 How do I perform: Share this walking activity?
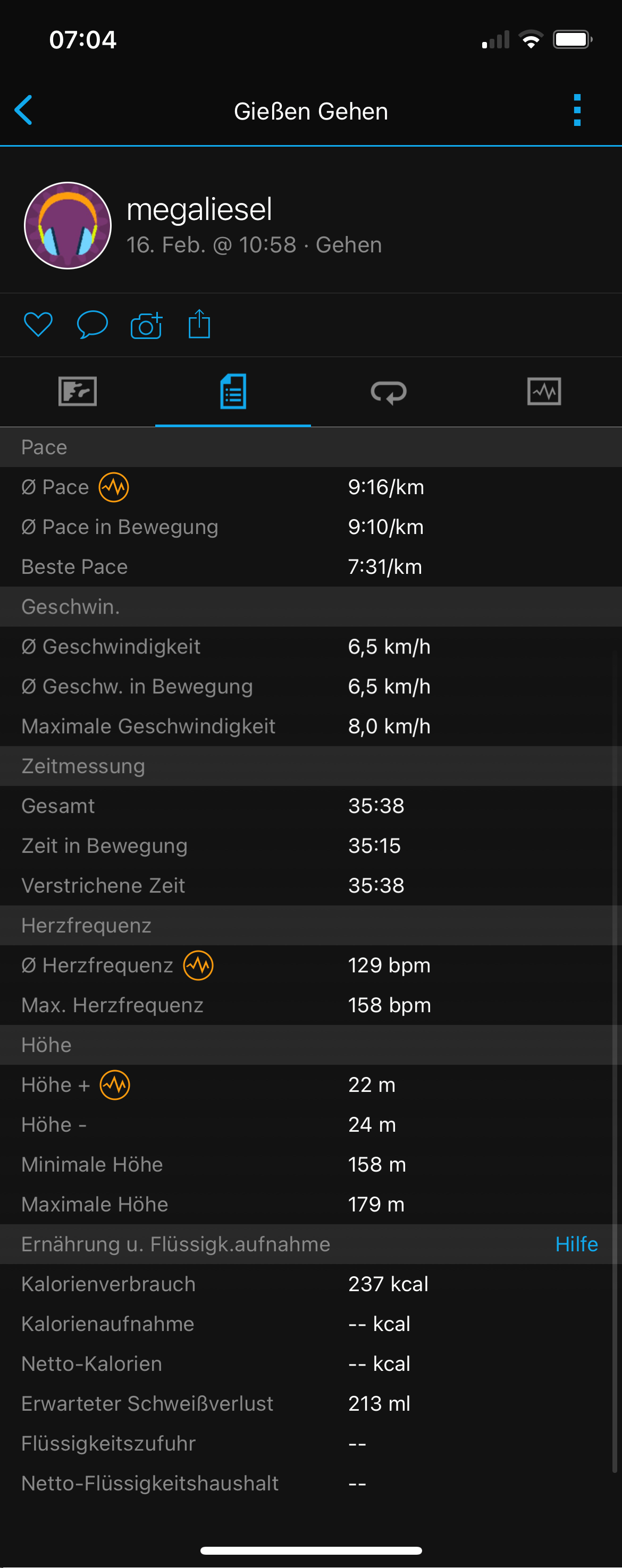[199, 324]
